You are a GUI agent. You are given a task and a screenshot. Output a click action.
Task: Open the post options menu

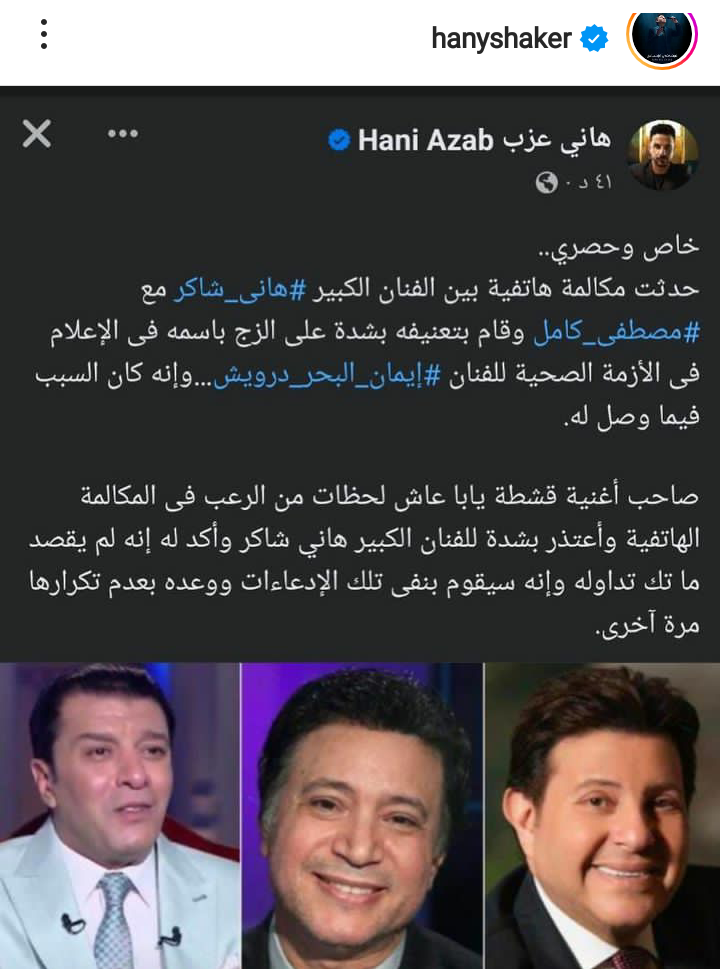(x=43, y=35)
